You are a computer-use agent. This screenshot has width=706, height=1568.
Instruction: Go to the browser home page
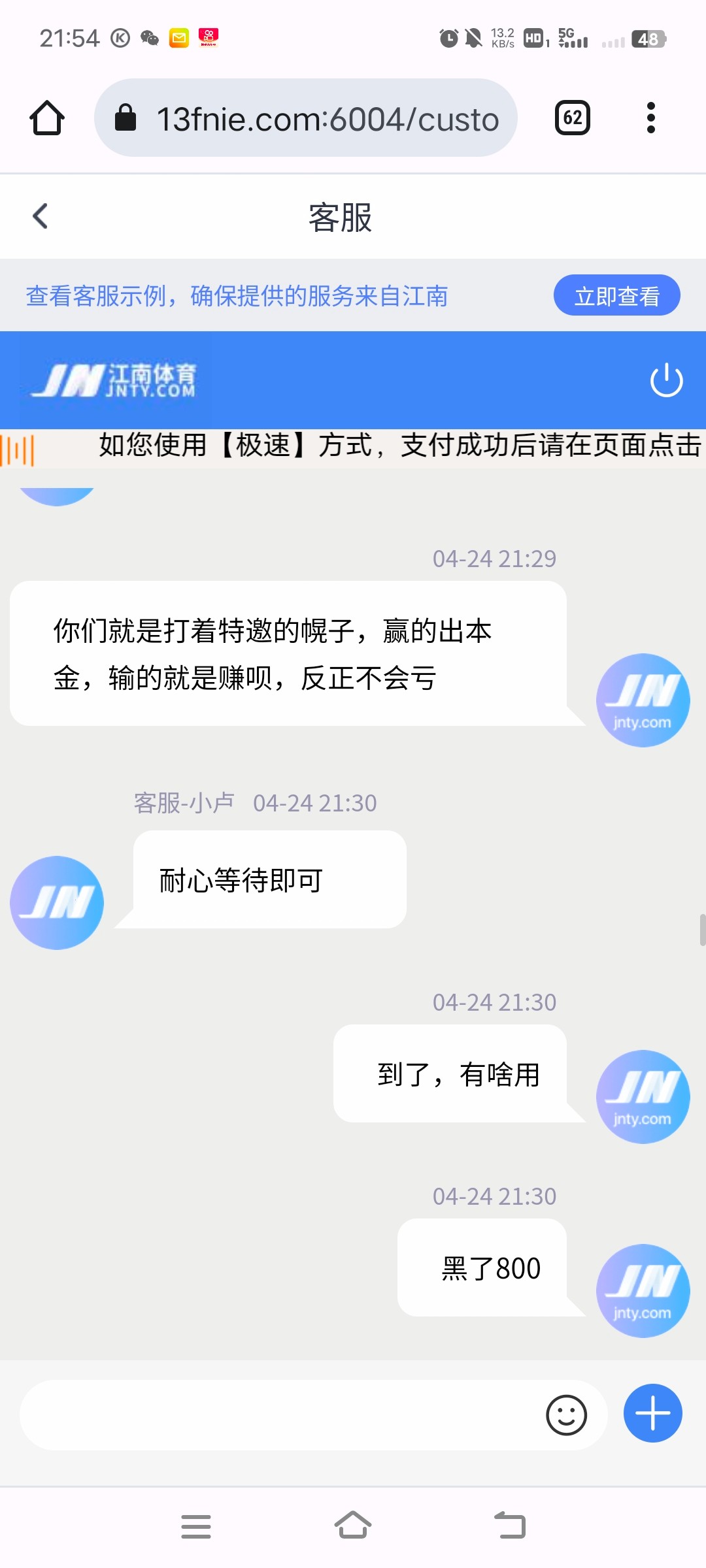(x=47, y=118)
